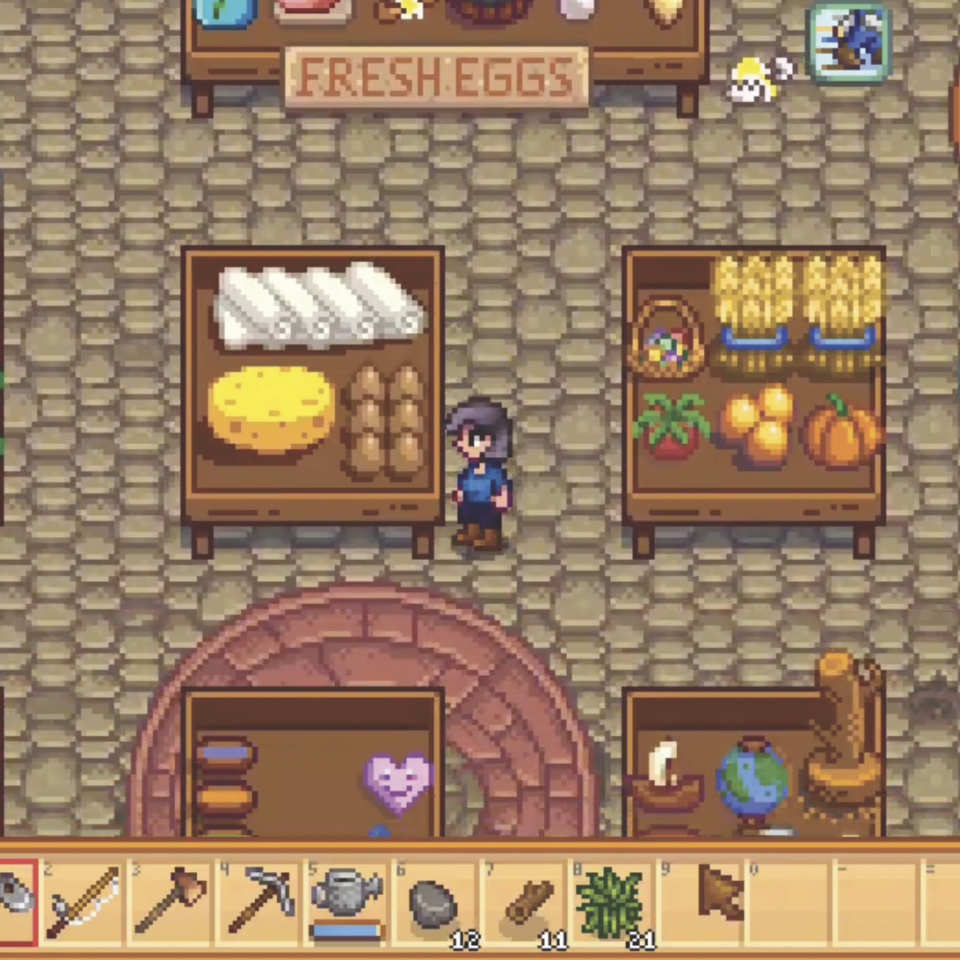Select the red-highlighted first toolbar slot
960x960 pixels.
[16, 901]
